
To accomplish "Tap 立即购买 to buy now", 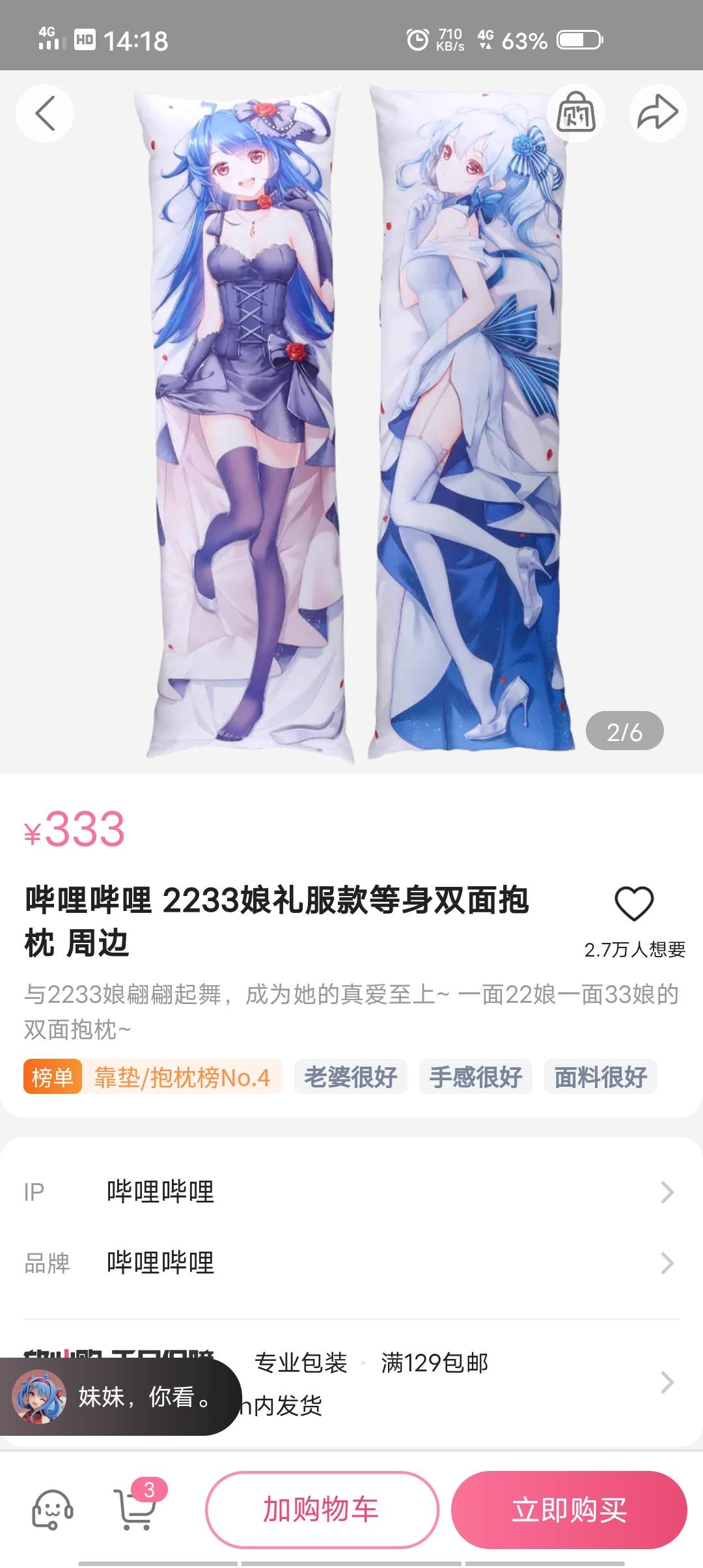I will pyautogui.click(x=569, y=1509).
